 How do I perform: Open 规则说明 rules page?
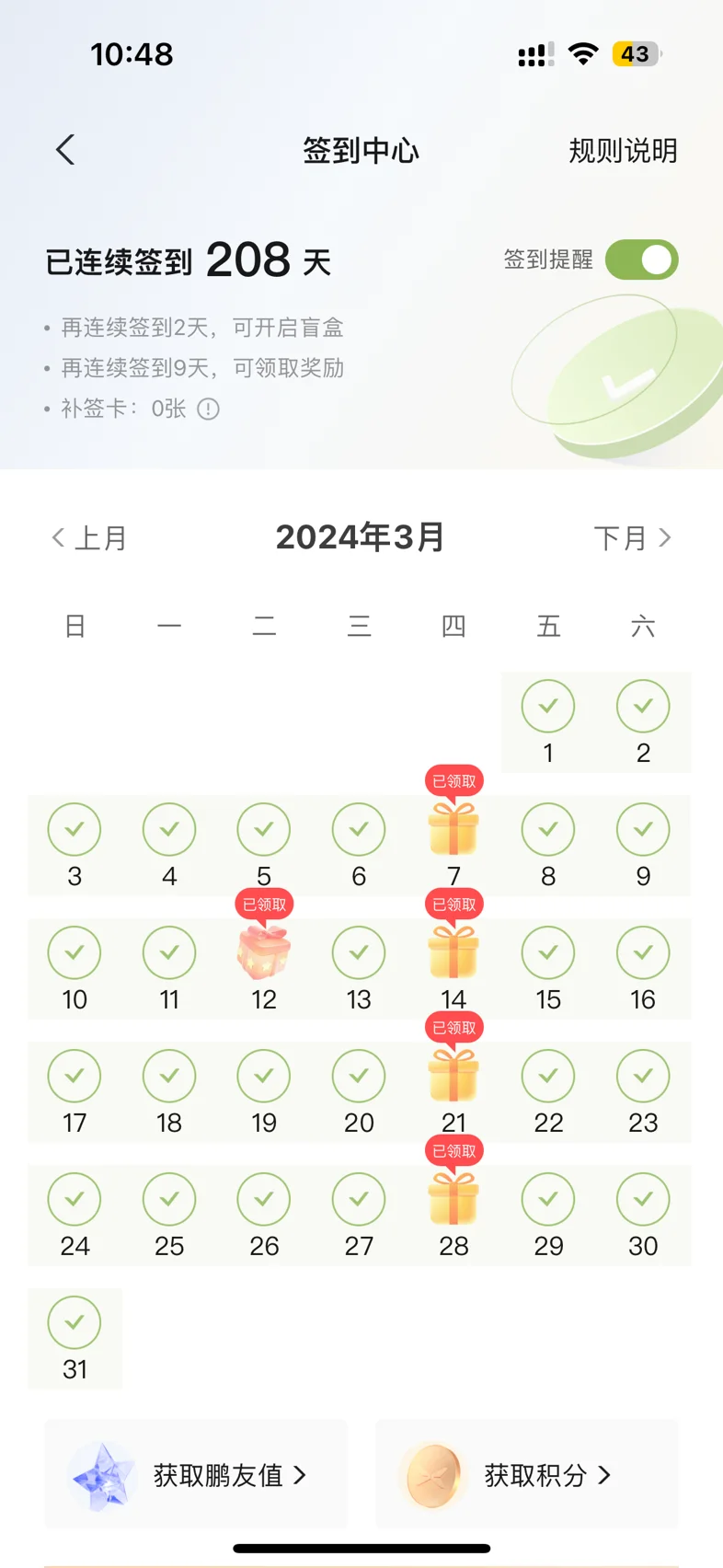pos(623,151)
